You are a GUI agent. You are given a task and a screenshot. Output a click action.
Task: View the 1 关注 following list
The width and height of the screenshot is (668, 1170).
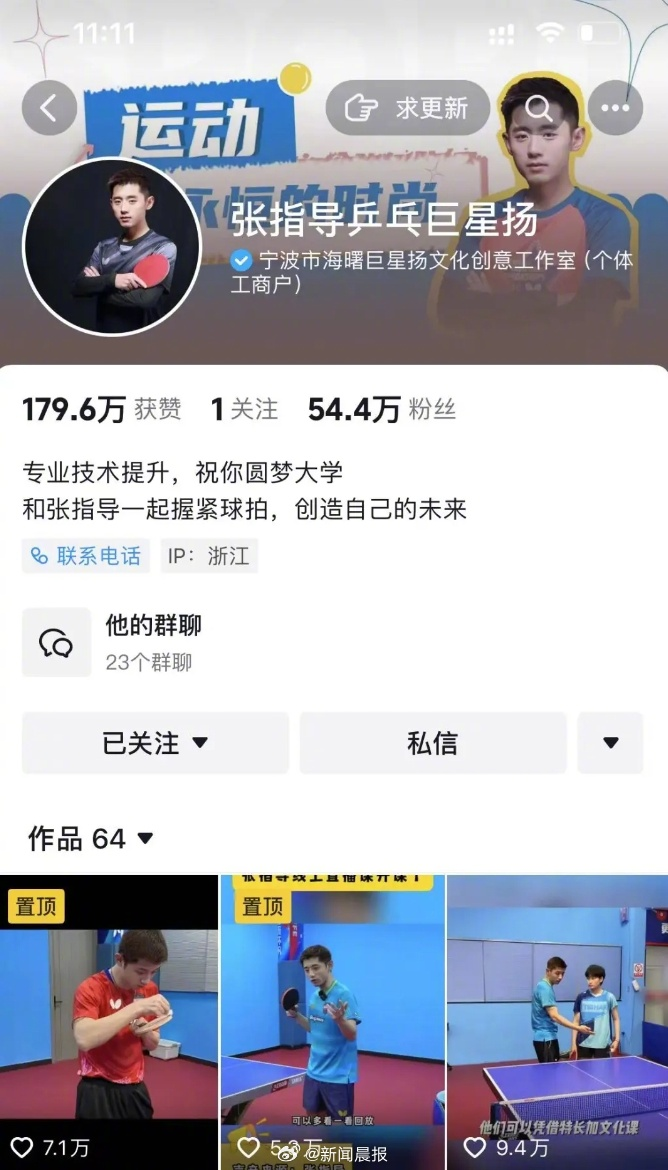tap(245, 410)
